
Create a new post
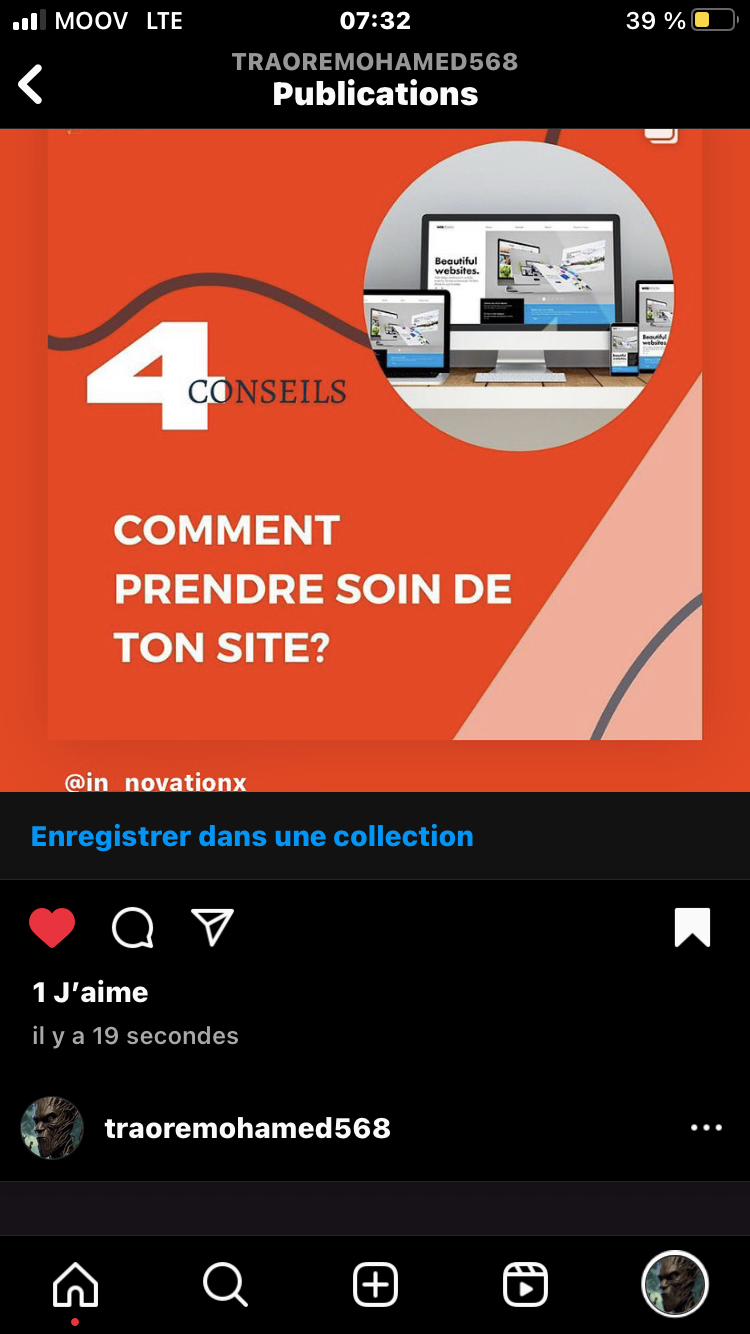(x=375, y=1284)
